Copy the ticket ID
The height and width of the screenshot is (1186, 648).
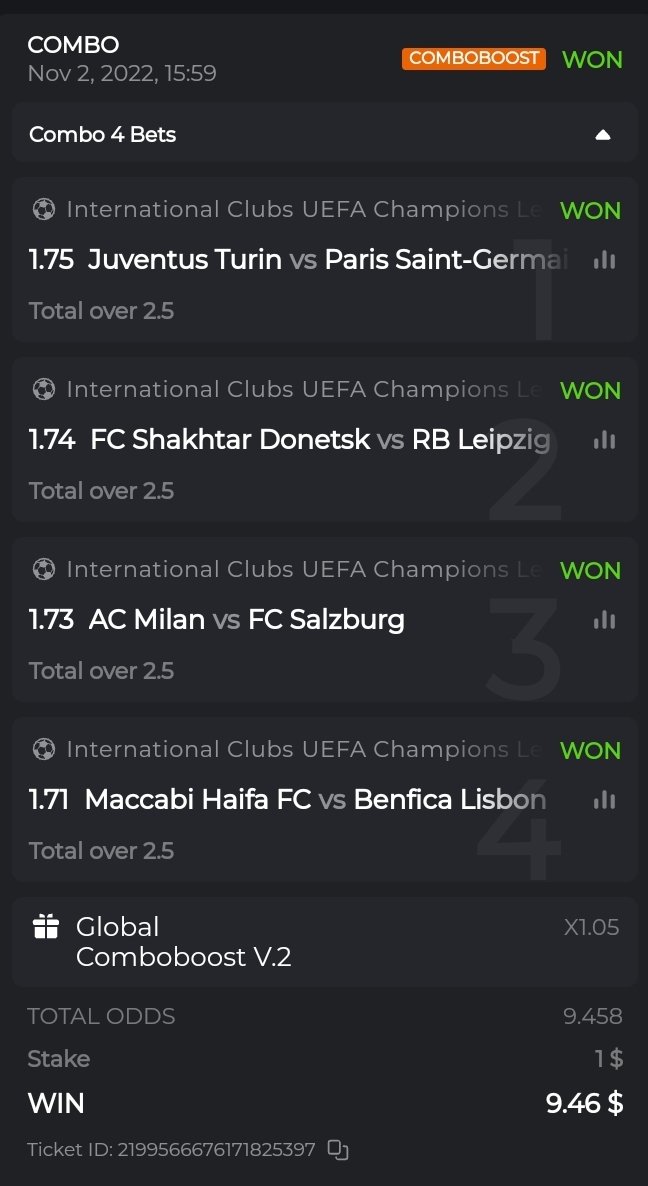click(339, 1150)
